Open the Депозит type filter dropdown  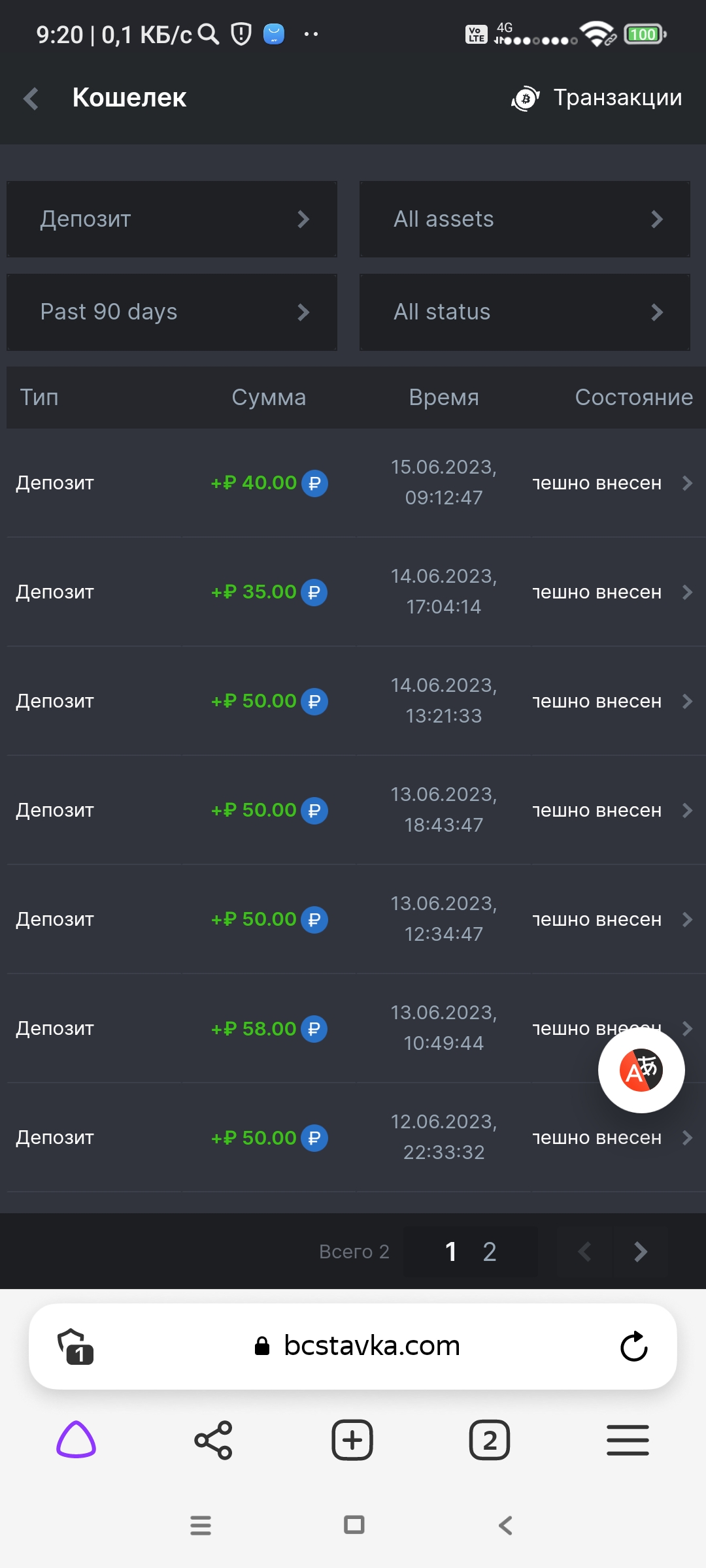[x=172, y=219]
